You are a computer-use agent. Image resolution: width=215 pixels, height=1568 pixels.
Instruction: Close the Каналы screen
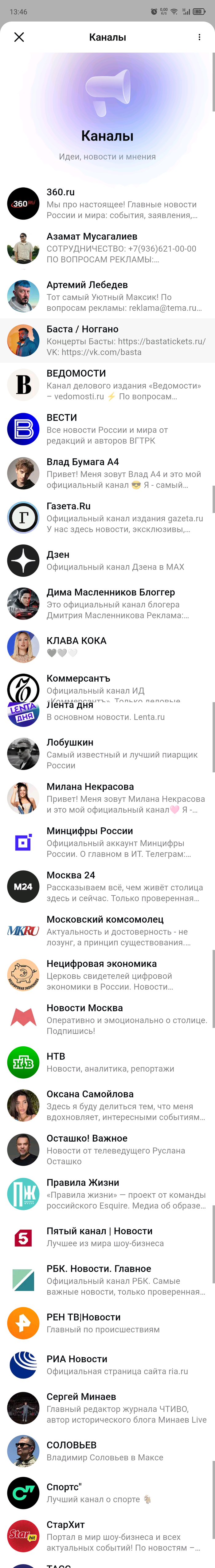(19, 37)
